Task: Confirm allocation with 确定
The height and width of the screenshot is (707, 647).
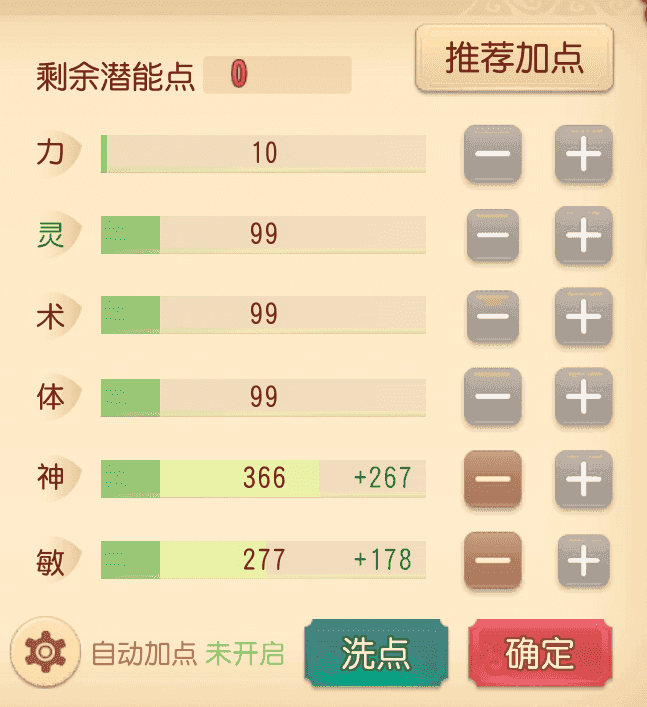Action: click(540, 653)
